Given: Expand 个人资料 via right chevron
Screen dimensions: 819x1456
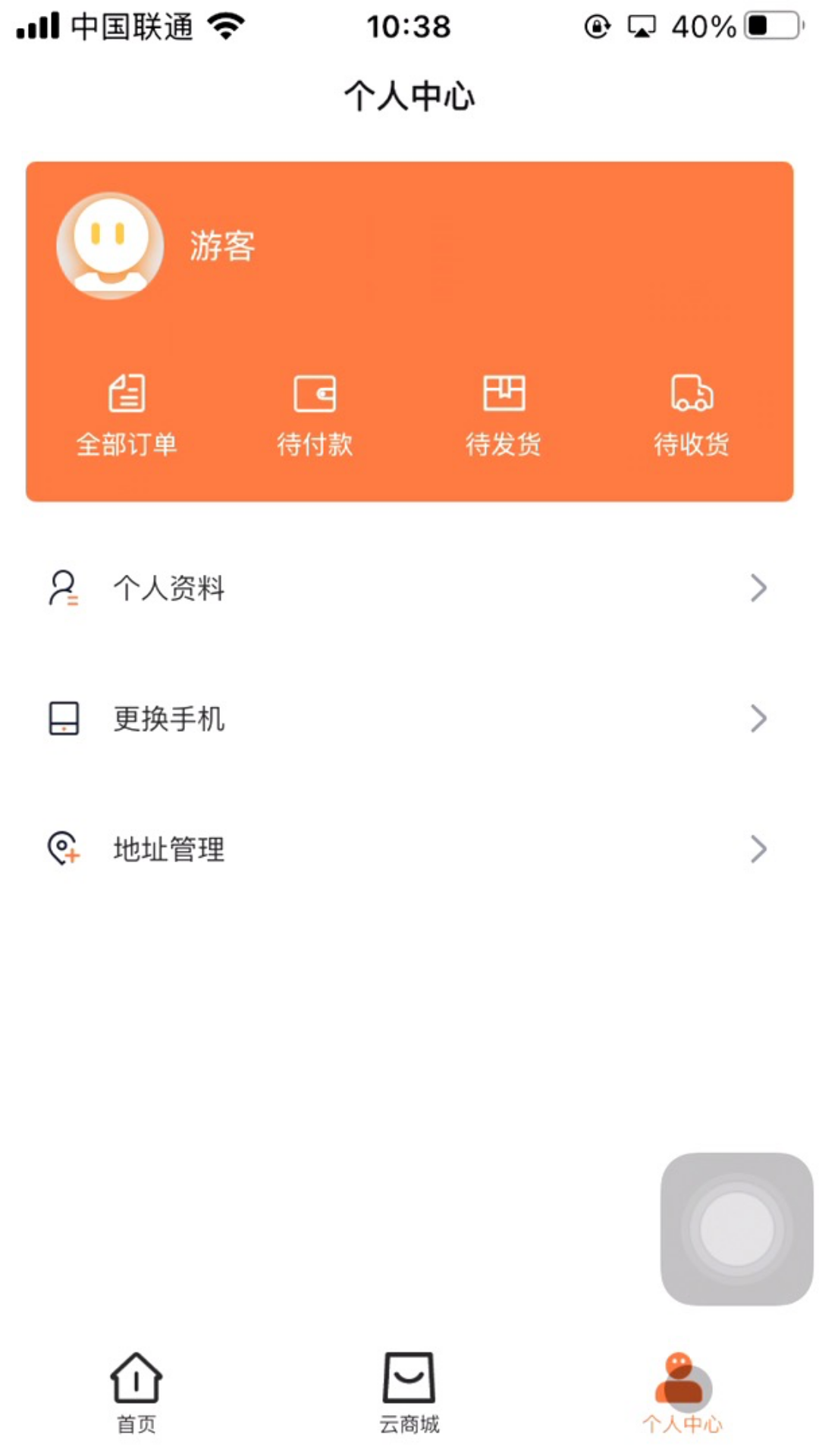Looking at the screenshot, I should tap(758, 588).
